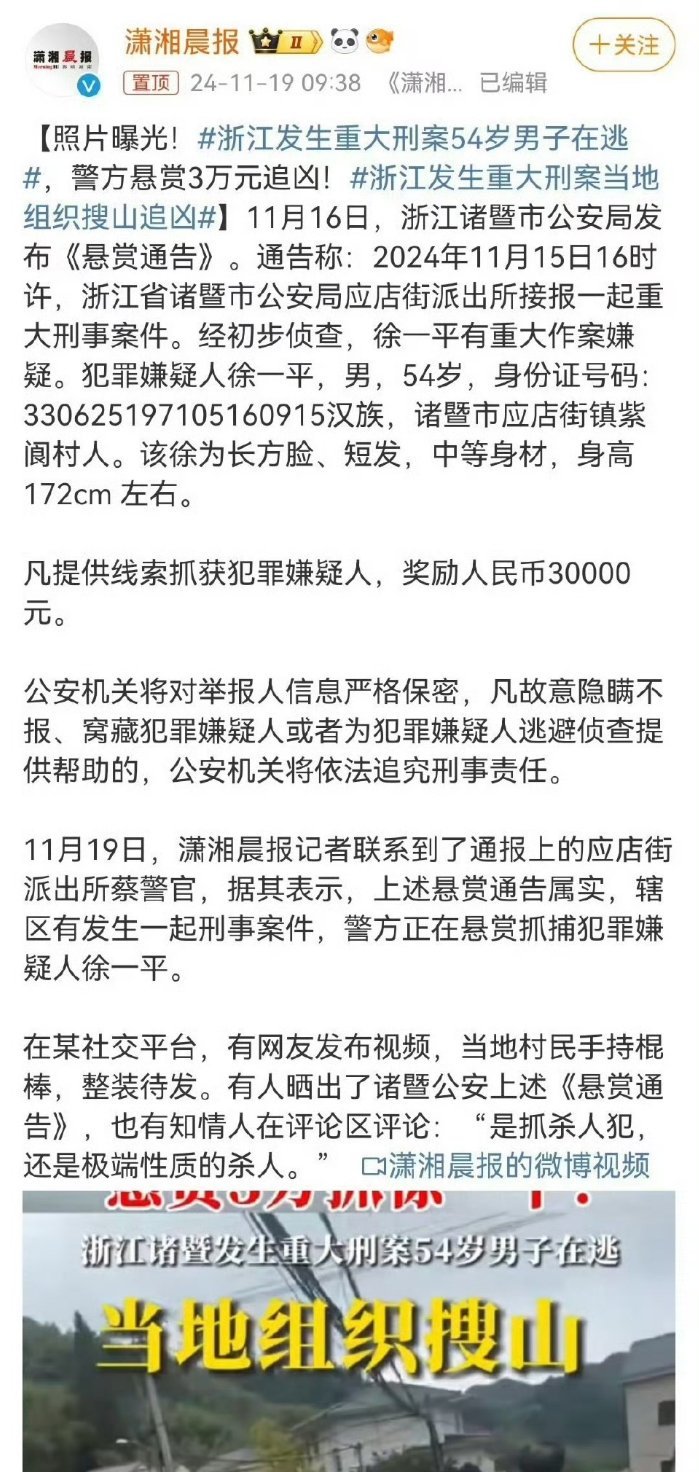Follow 潇湘晨报 with the 关注 button
Viewport: 699px width, 1472px height.
[624, 45]
